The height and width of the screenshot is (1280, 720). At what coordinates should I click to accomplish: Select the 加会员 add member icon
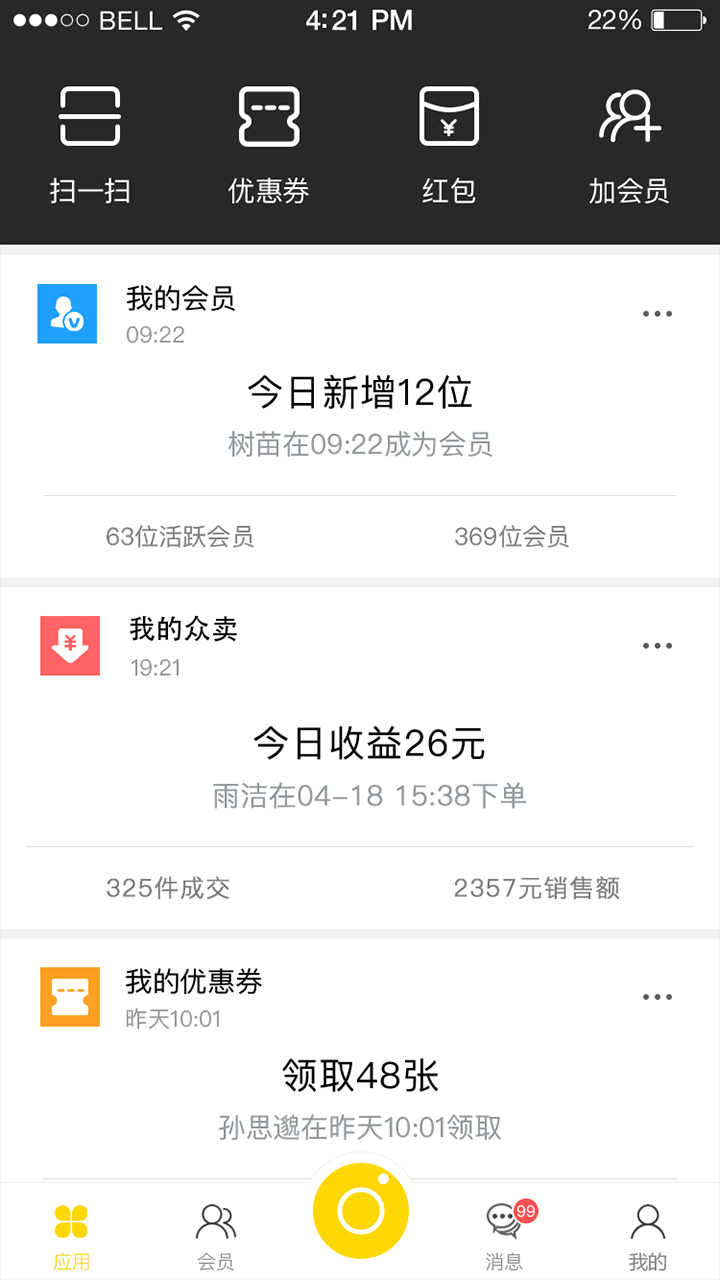628,115
